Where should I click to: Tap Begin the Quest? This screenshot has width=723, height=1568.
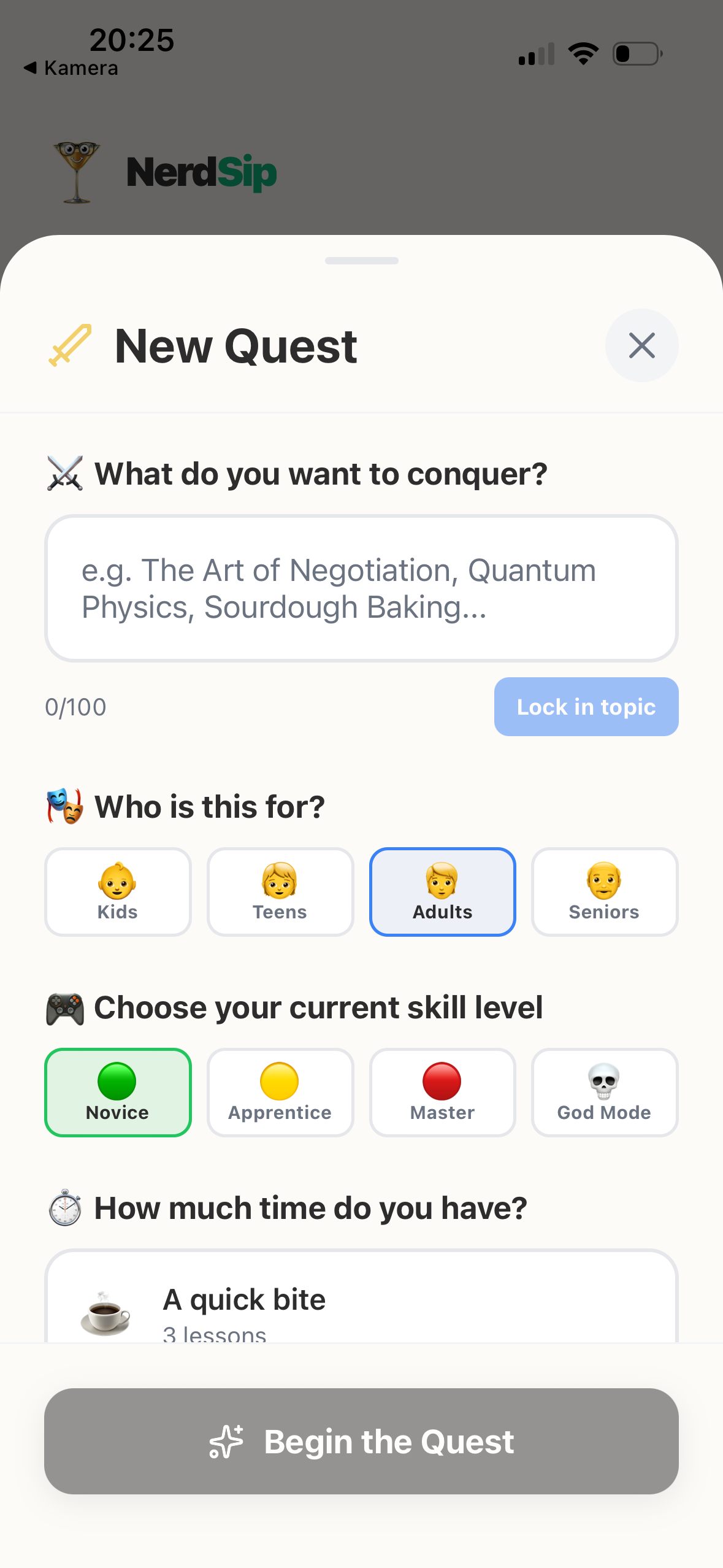361,1440
